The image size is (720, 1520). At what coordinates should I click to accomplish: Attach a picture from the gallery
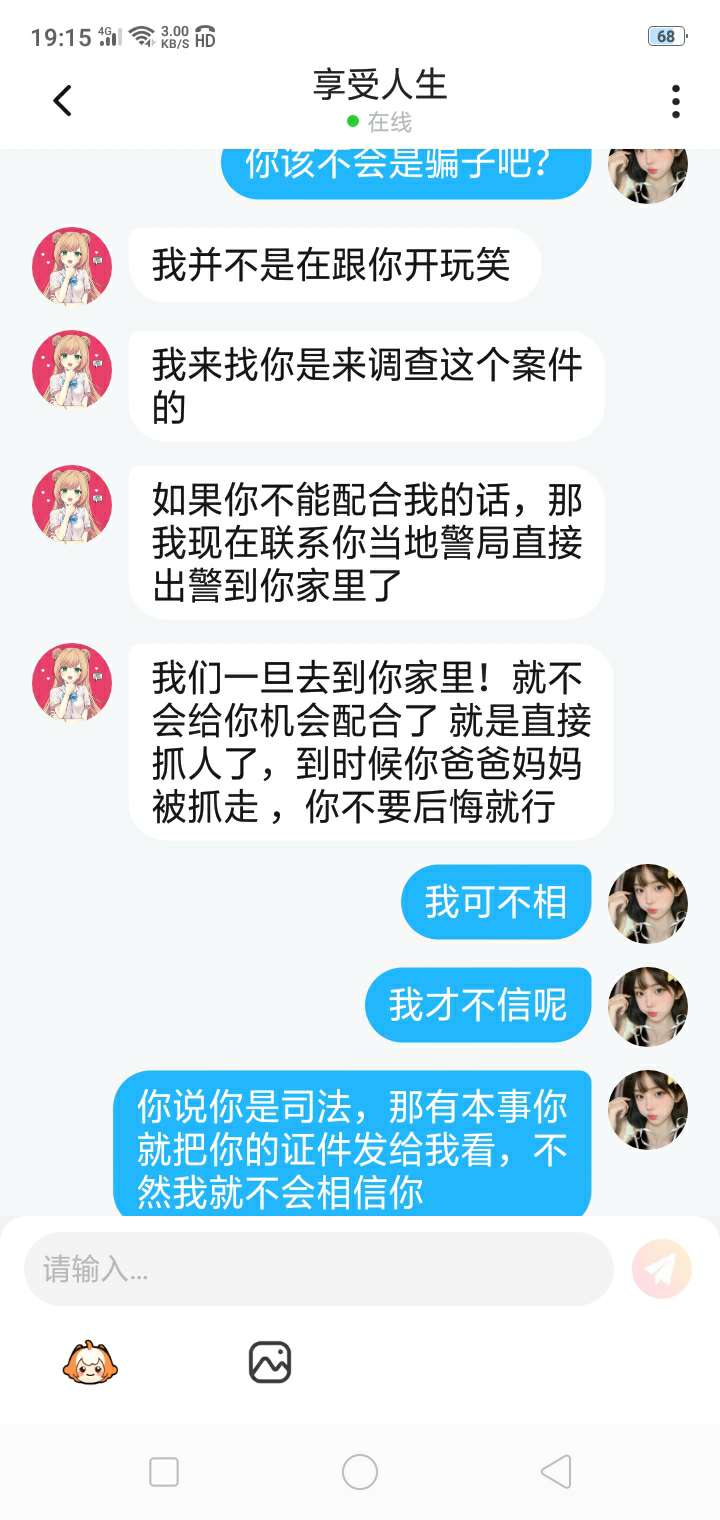pyautogui.click(x=269, y=1362)
